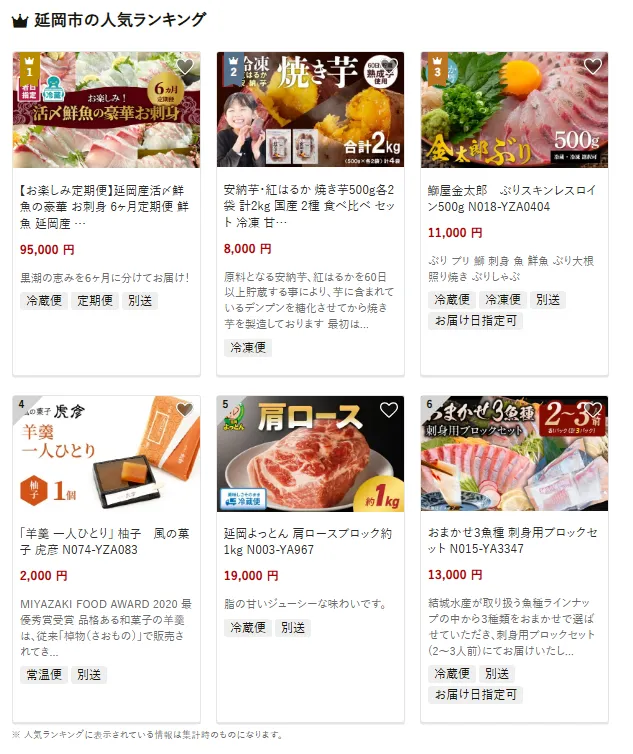Favorite the 95,000円 お刺身定期便 item
The width and height of the screenshot is (633, 754).
coord(185,67)
